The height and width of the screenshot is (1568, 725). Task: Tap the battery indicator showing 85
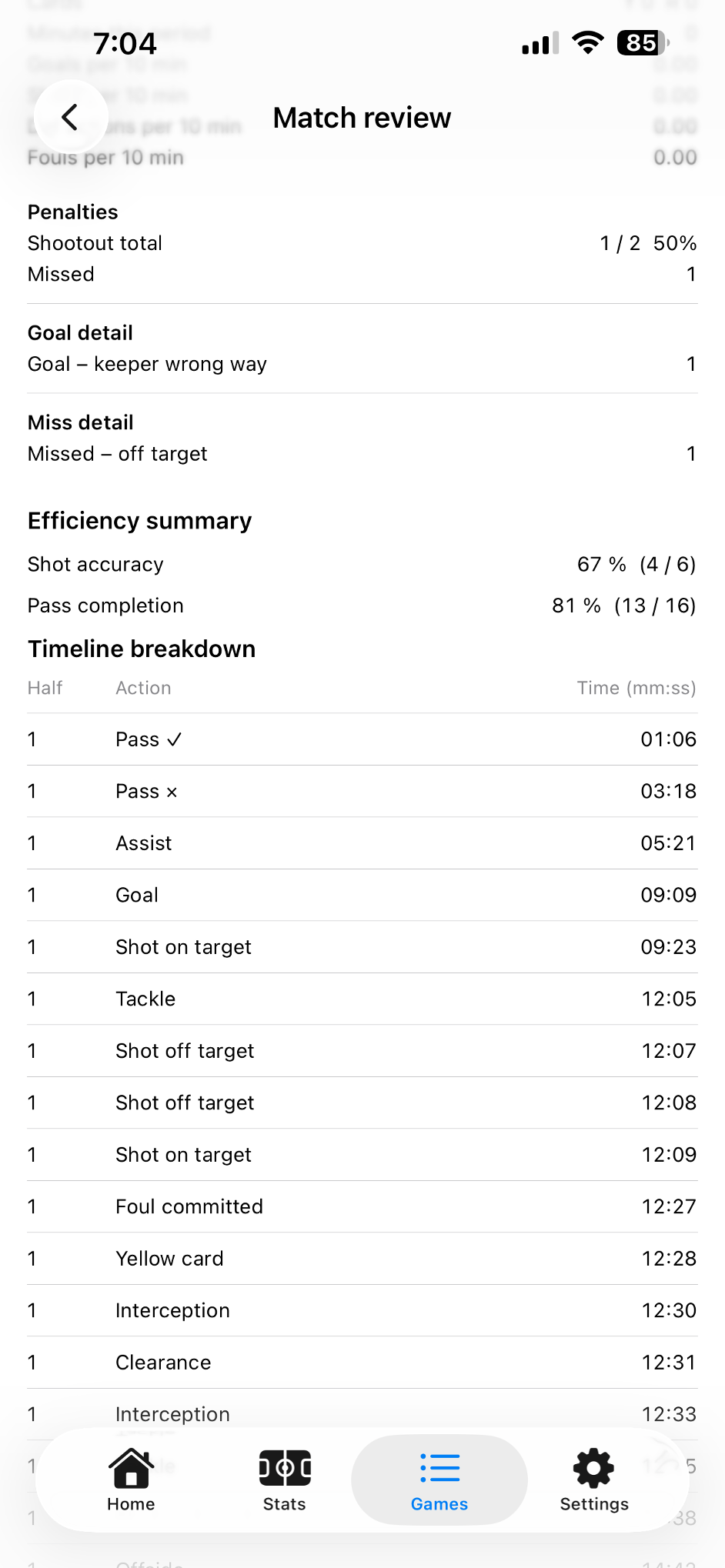pos(640,43)
